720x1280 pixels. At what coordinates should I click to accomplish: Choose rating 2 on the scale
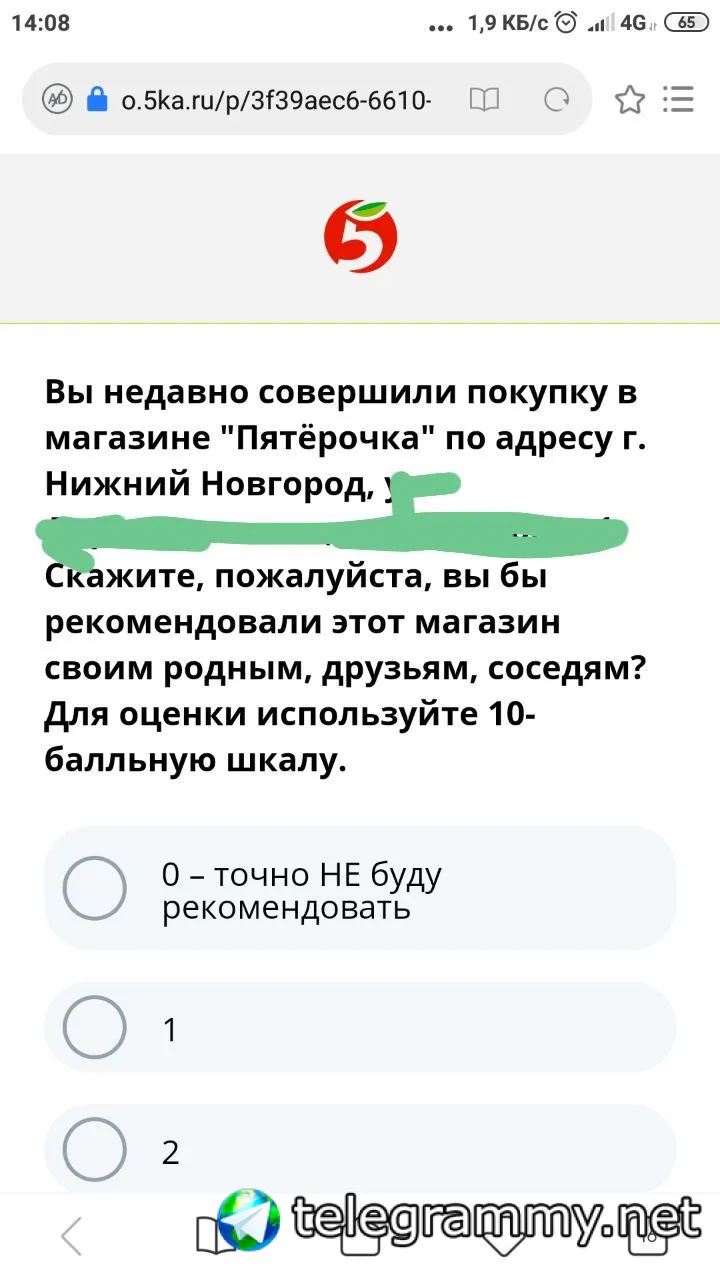360,1150
